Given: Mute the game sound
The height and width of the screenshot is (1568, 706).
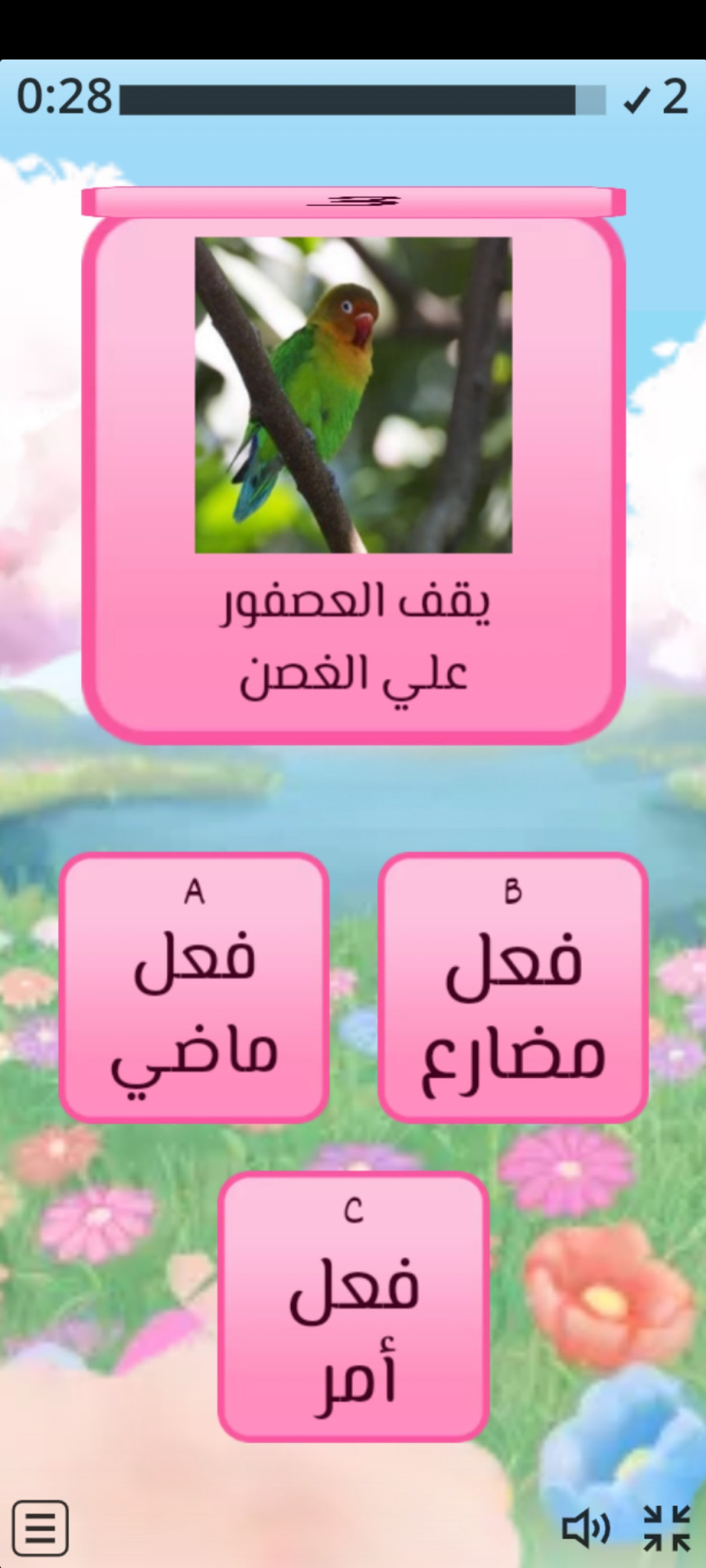Looking at the screenshot, I should point(586,1527).
